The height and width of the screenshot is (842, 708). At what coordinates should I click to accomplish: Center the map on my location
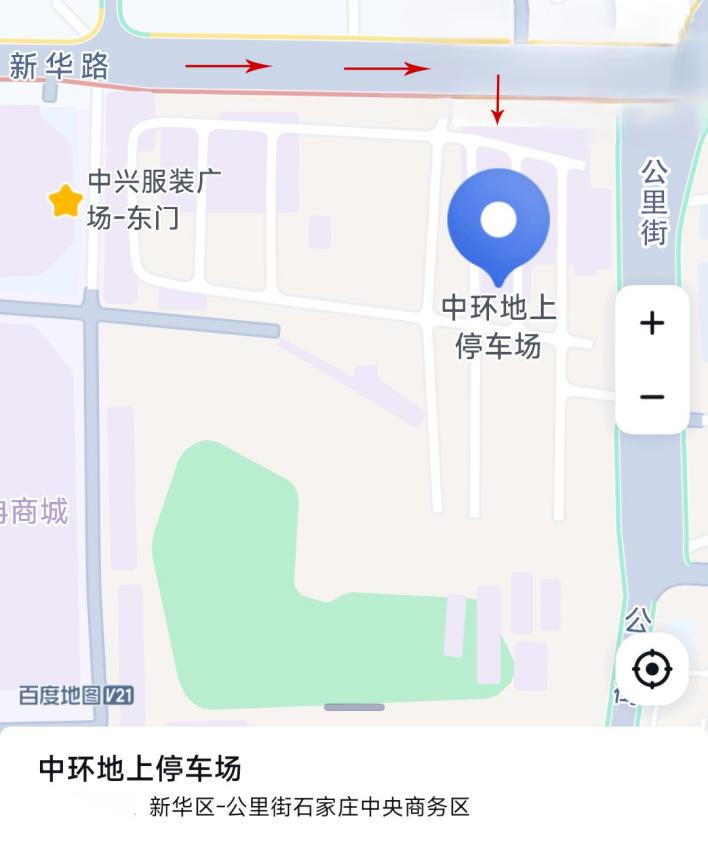[652, 669]
